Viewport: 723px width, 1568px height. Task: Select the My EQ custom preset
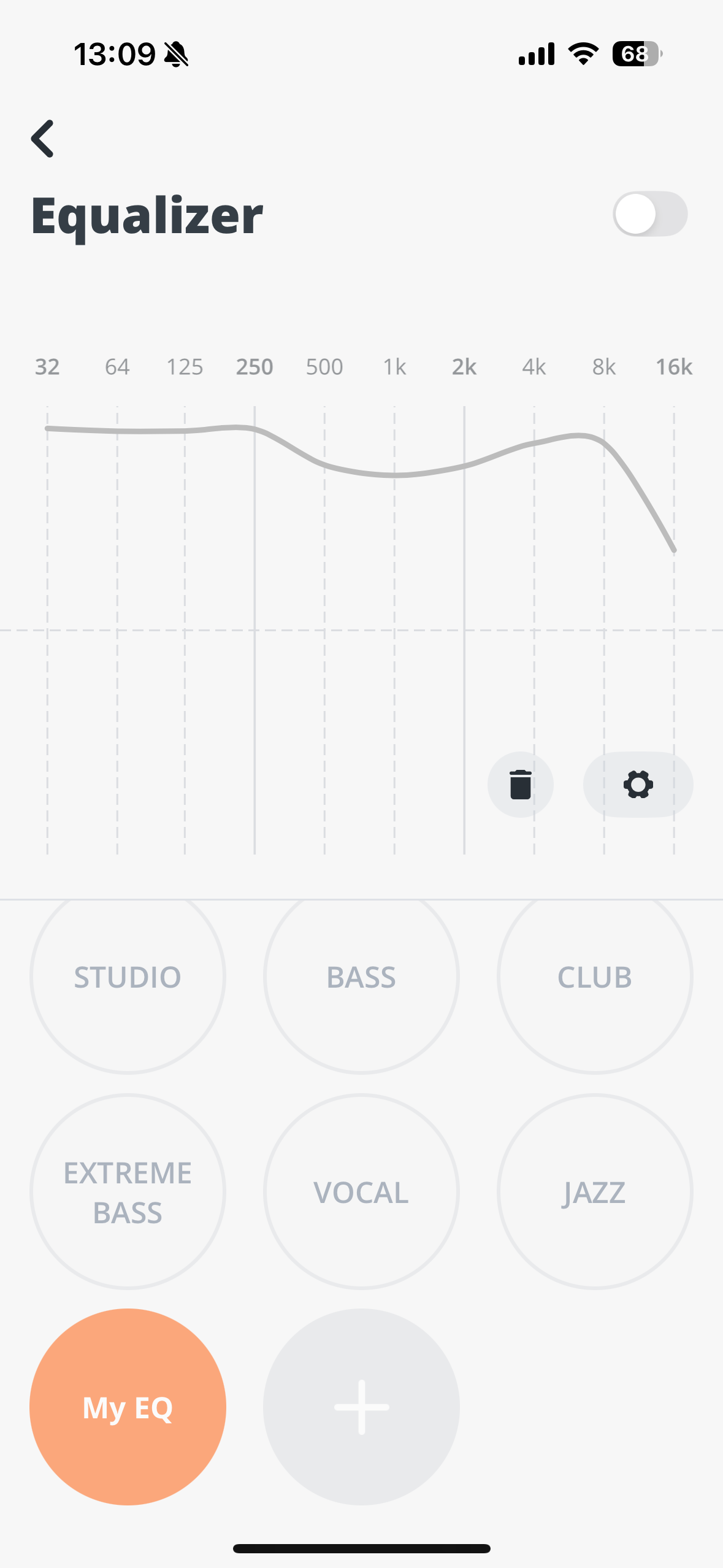point(128,1407)
